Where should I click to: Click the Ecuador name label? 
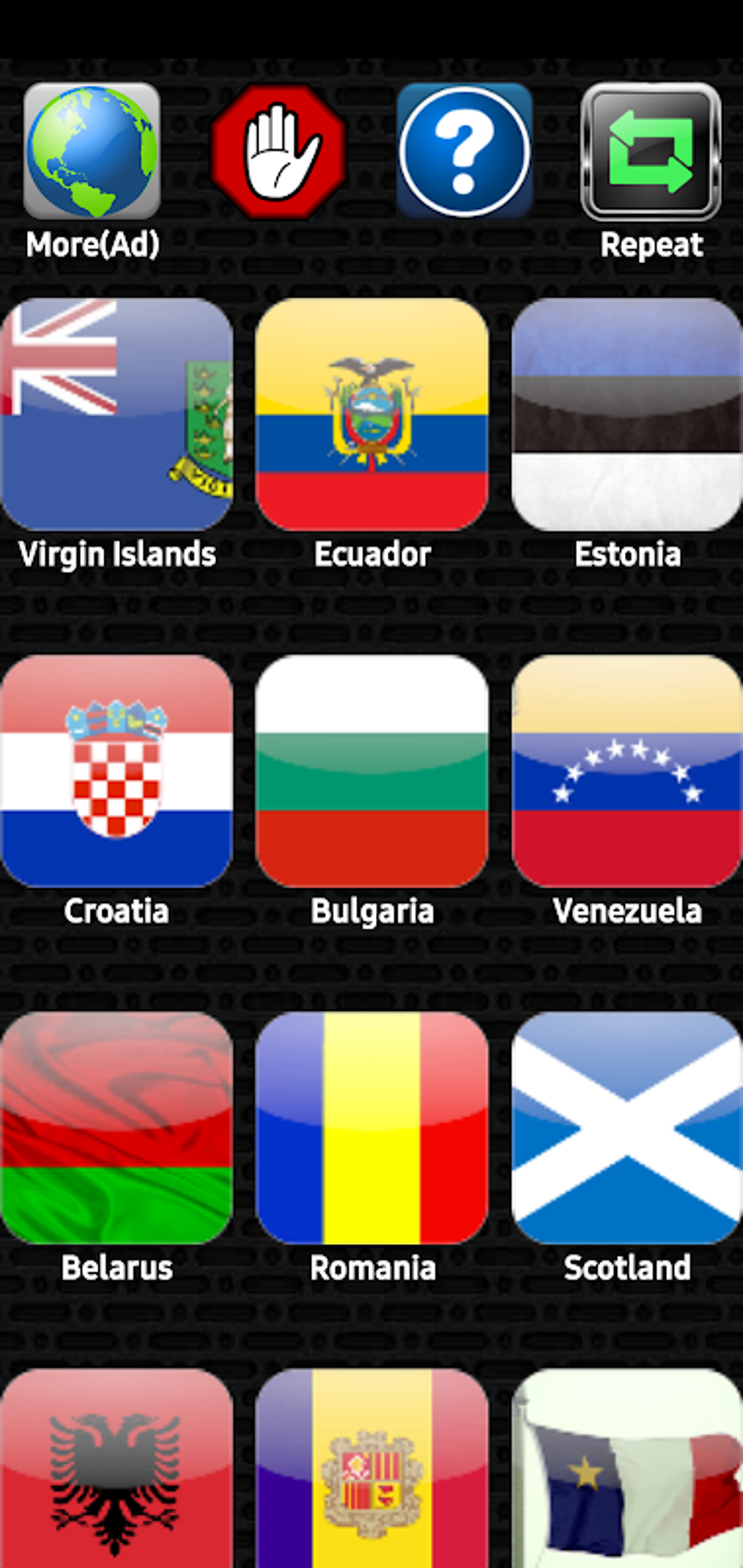[372, 554]
